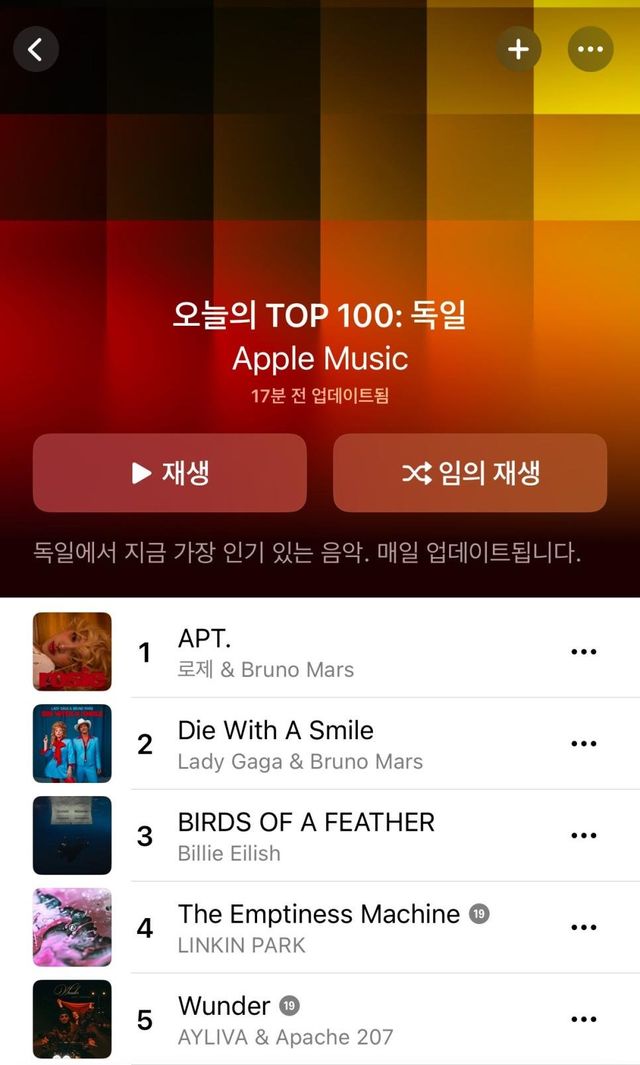
Task: Open the playlist overflow menu at top
Action: coord(590,49)
